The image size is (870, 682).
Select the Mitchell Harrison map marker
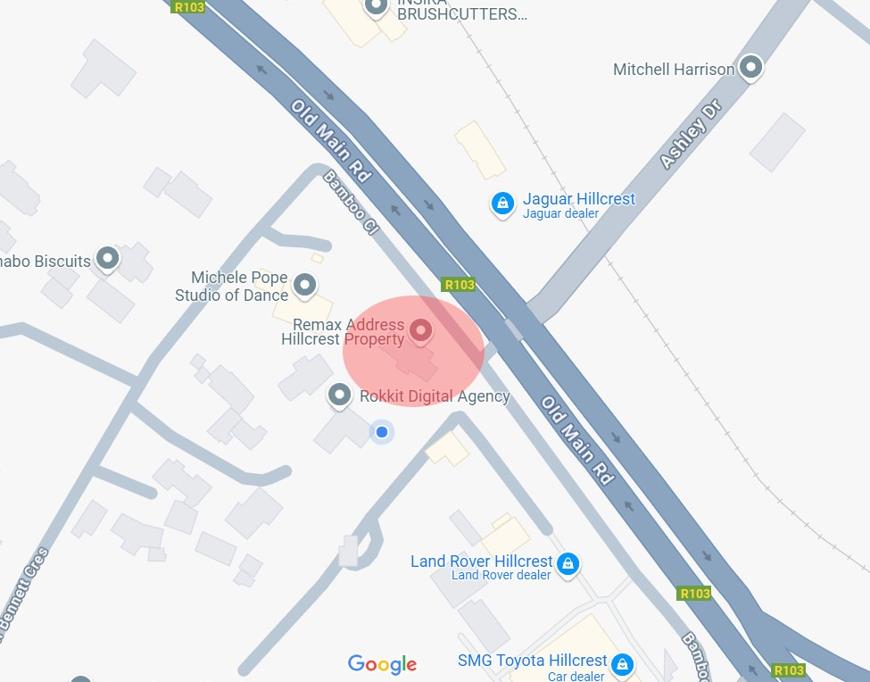pyautogui.click(x=750, y=67)
